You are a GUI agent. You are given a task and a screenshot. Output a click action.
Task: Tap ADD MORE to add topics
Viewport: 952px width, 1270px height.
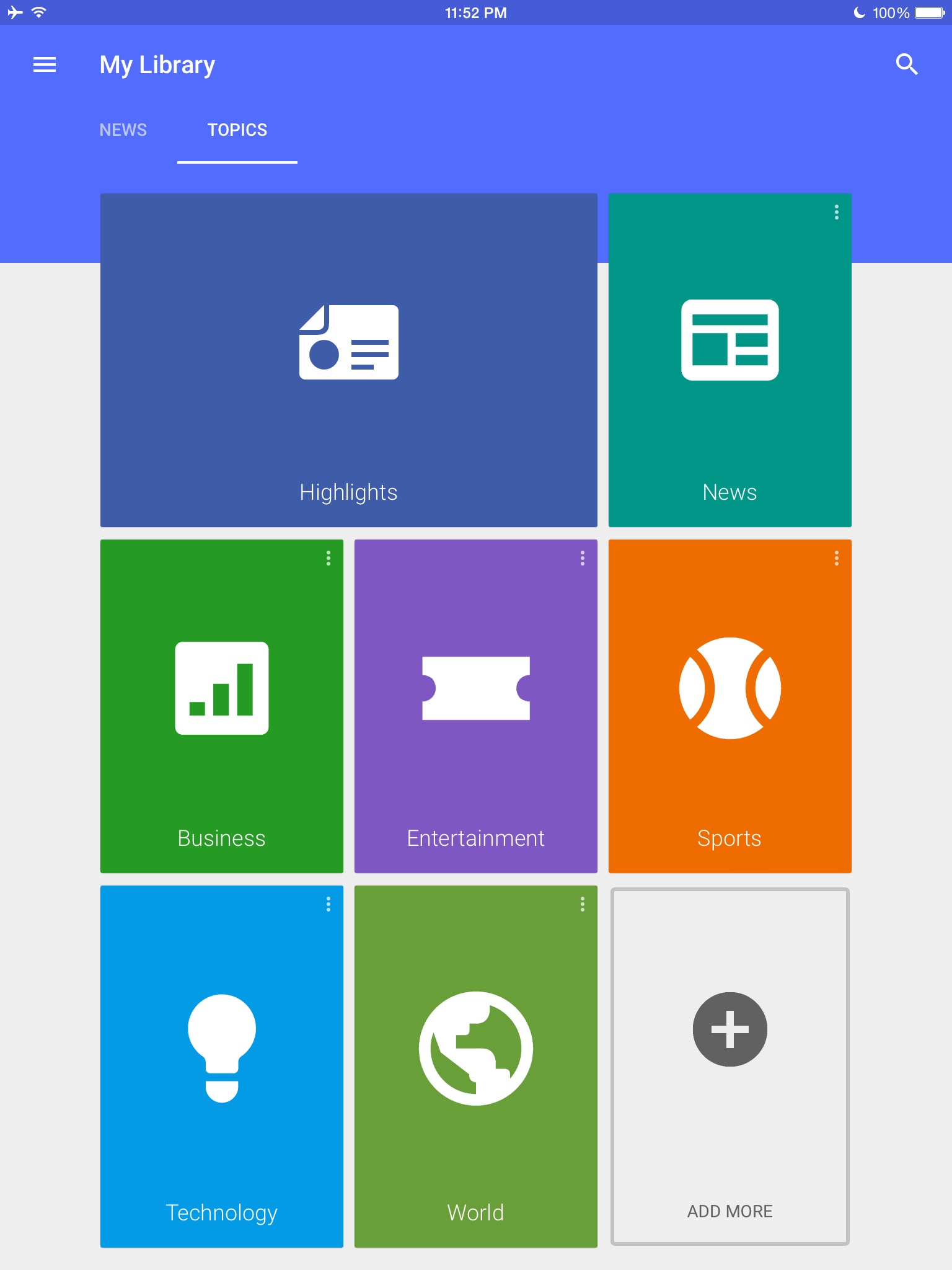pos(729,1067)
